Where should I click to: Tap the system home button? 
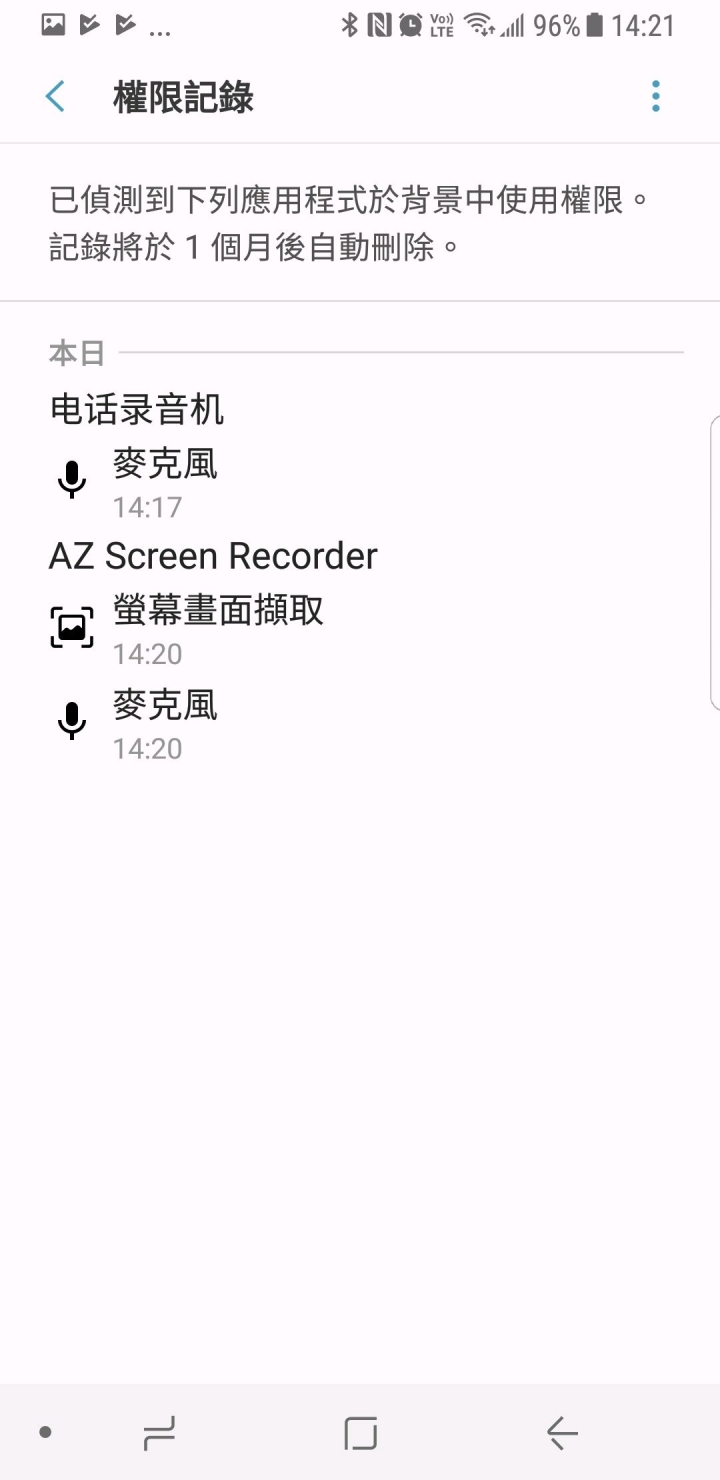click(x=360, y=1433)
